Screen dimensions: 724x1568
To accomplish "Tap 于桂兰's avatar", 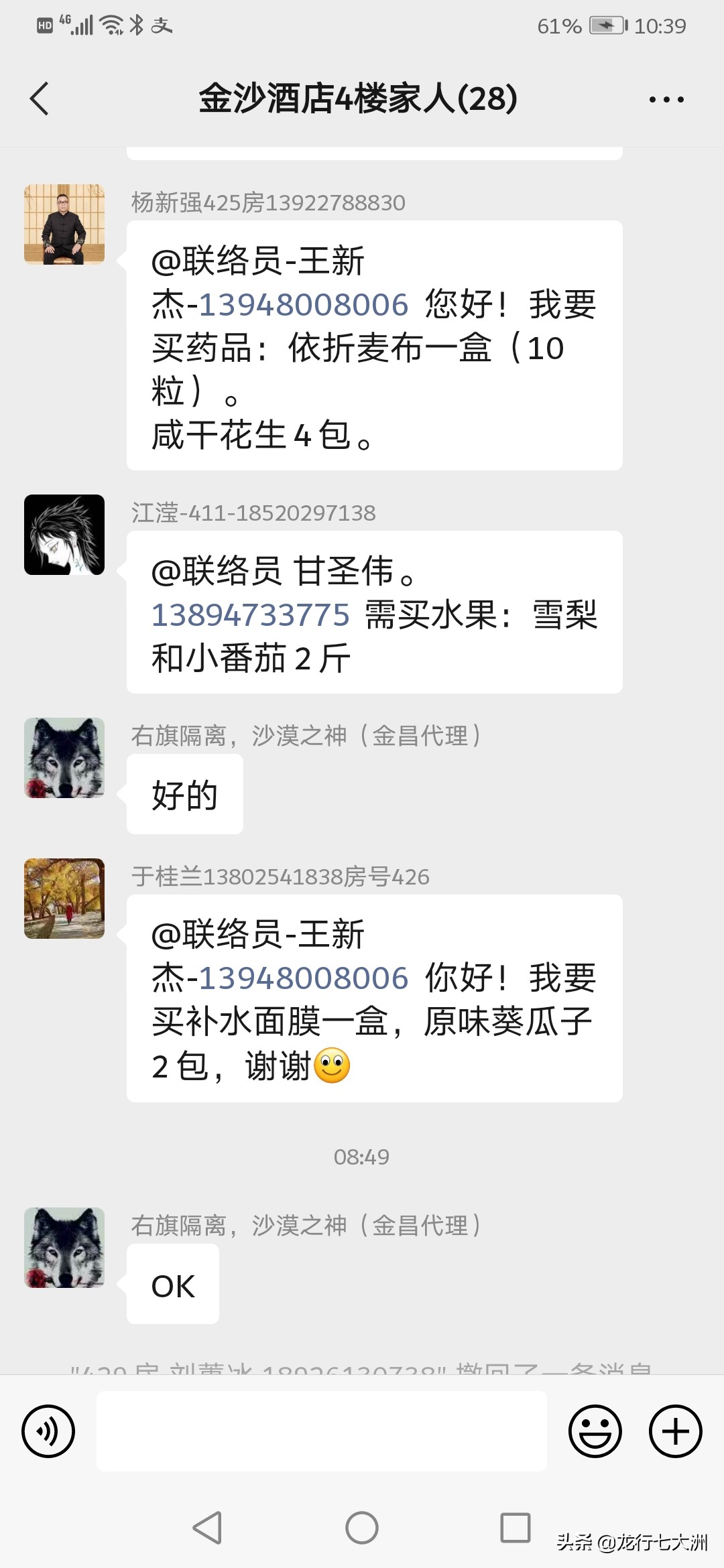I will [64, 899].
